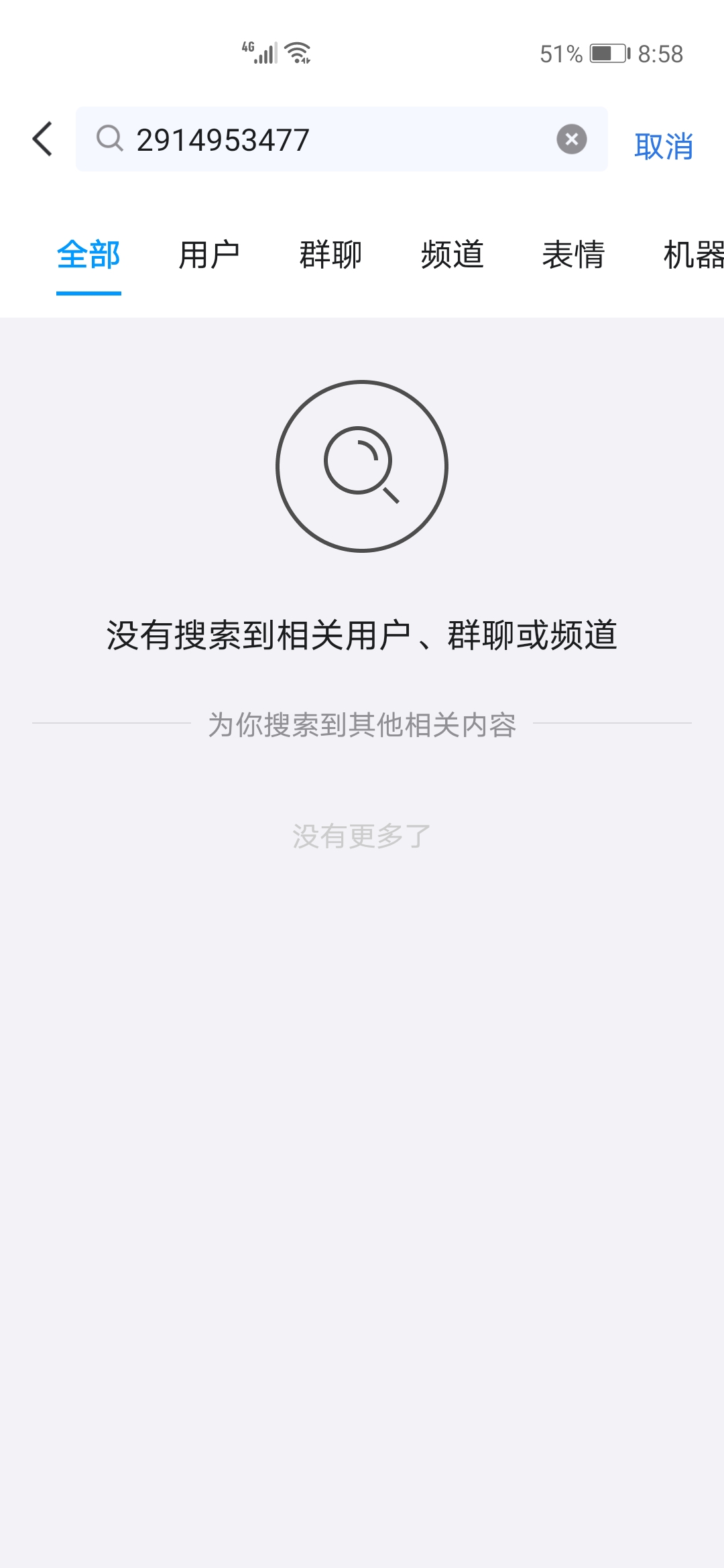Show results under the 表情 tab
The image size is (724, 1568).
[574, 255]
